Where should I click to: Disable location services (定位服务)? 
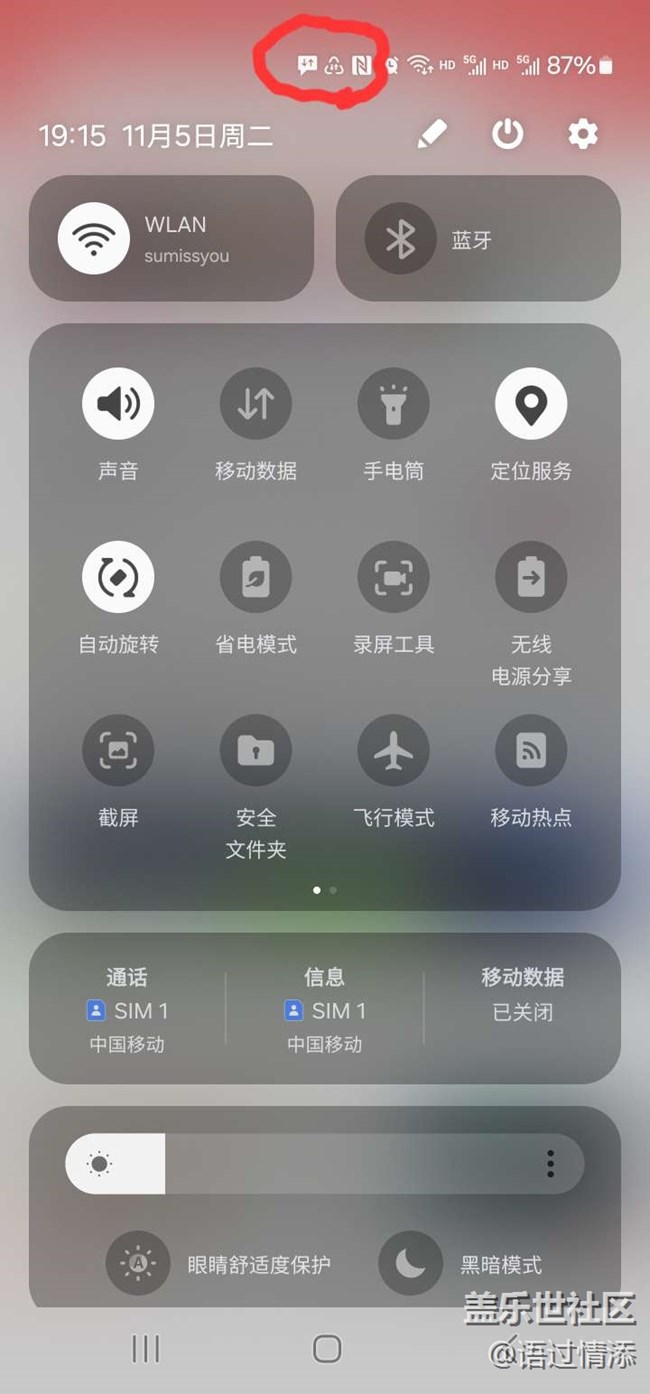coord(531,403)
